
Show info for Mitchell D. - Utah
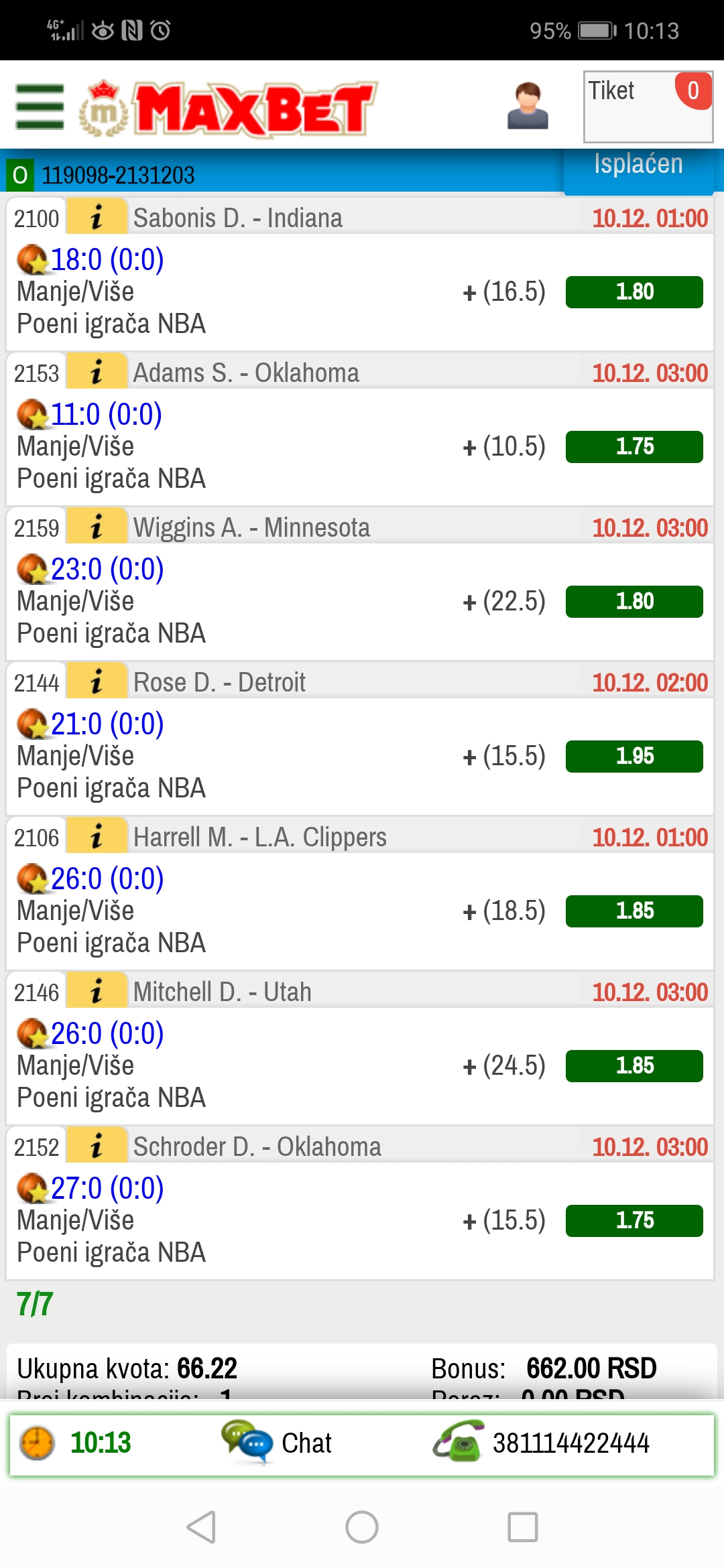(x=97, y=991)
